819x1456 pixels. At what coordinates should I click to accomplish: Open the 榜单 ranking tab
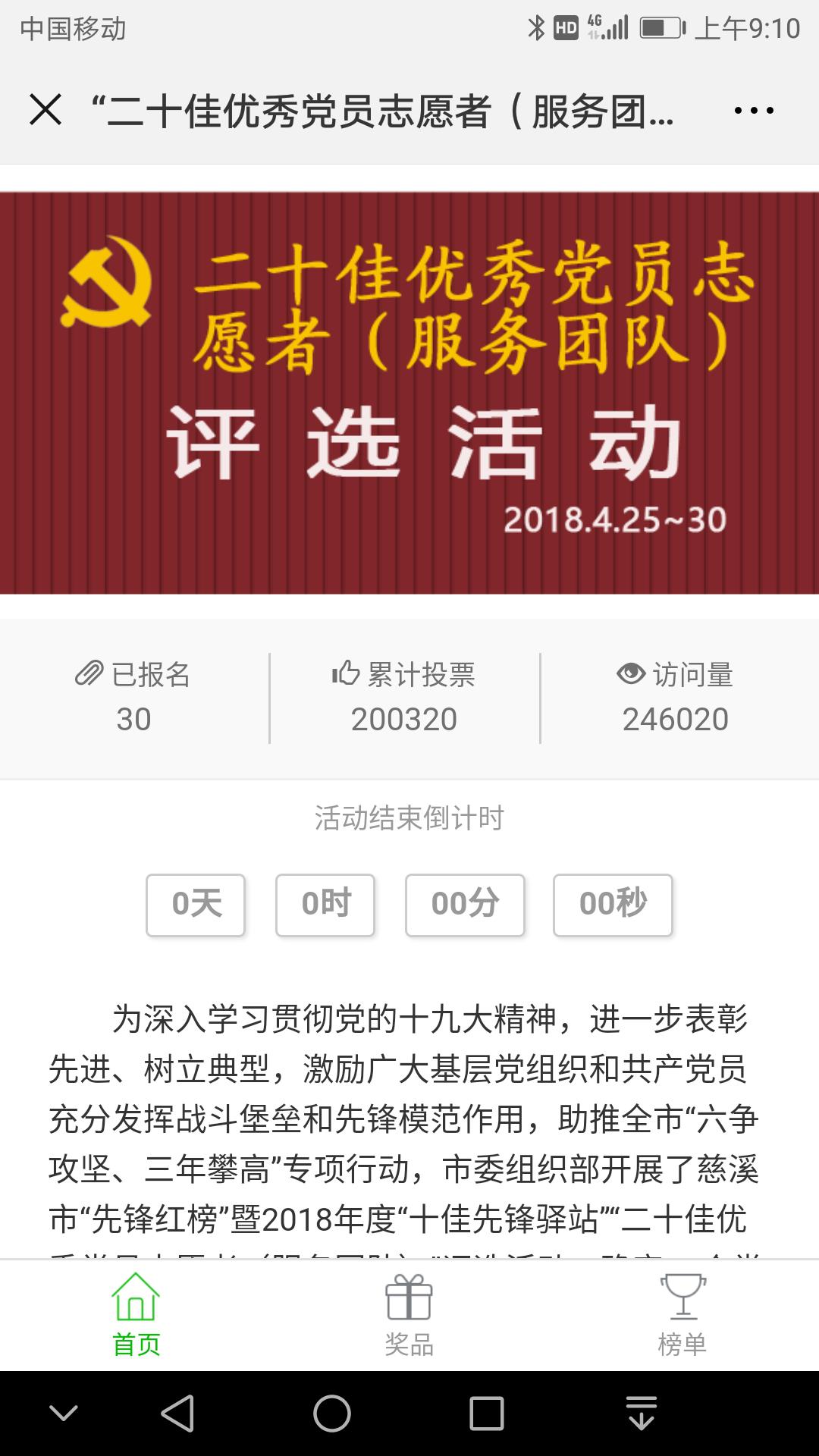682,1315
